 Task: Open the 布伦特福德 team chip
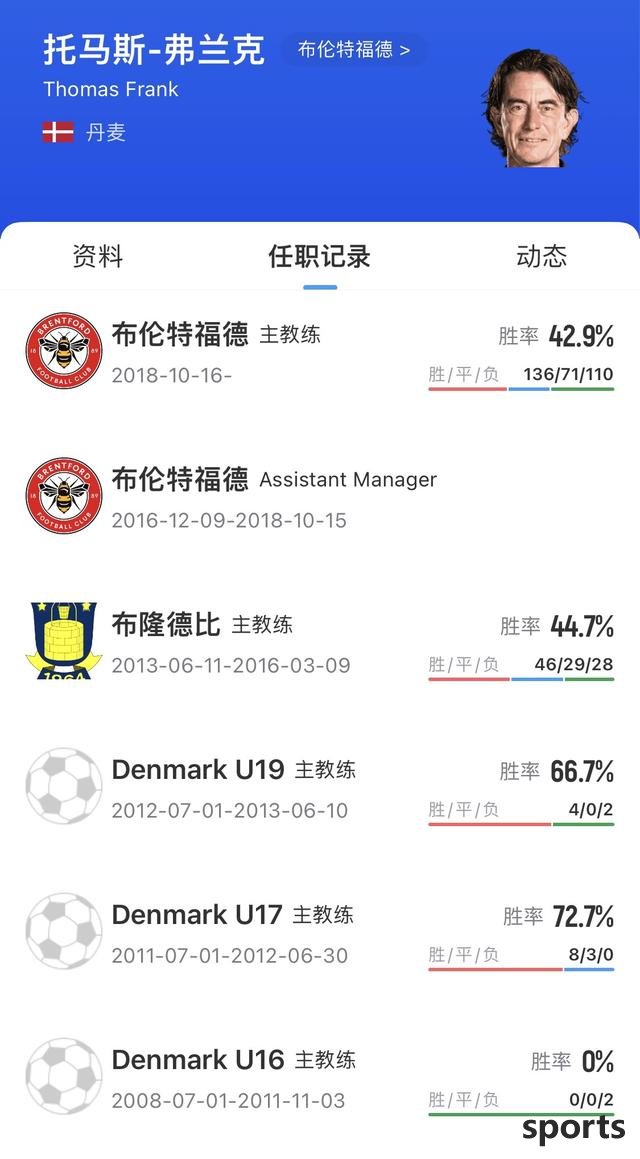[x=354, y=50]
